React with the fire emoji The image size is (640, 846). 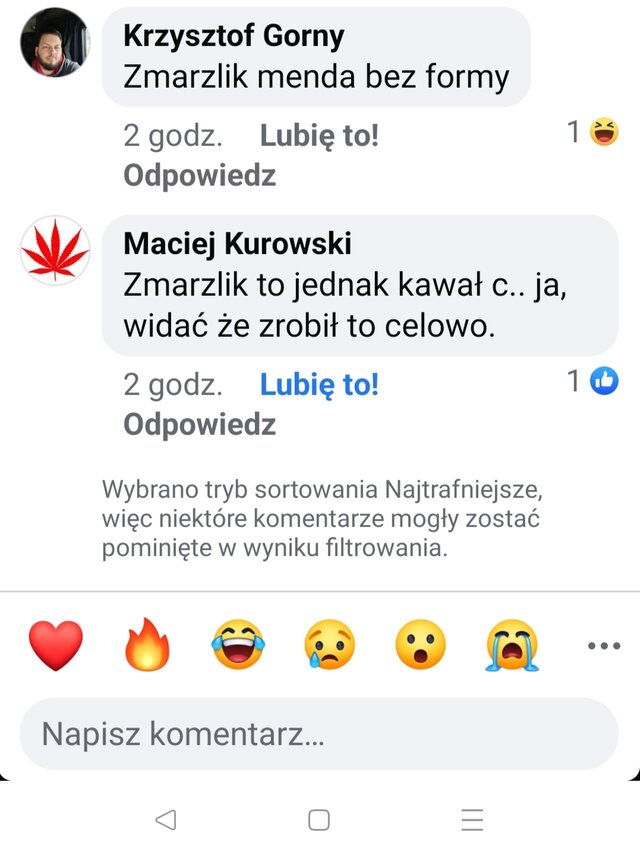(x=147, y=645)
